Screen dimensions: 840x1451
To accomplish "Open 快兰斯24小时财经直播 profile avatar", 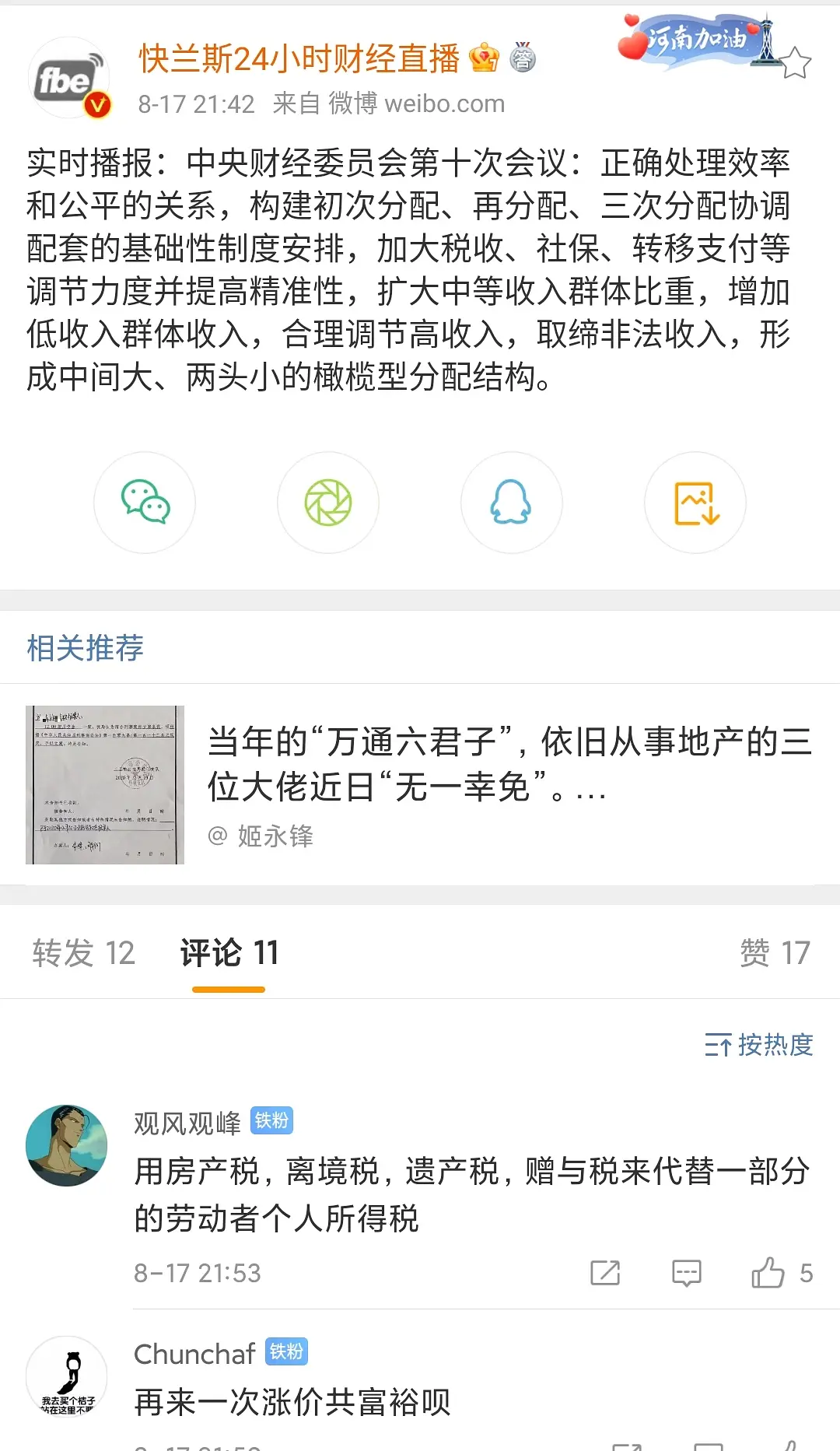I will coord(69,78).
